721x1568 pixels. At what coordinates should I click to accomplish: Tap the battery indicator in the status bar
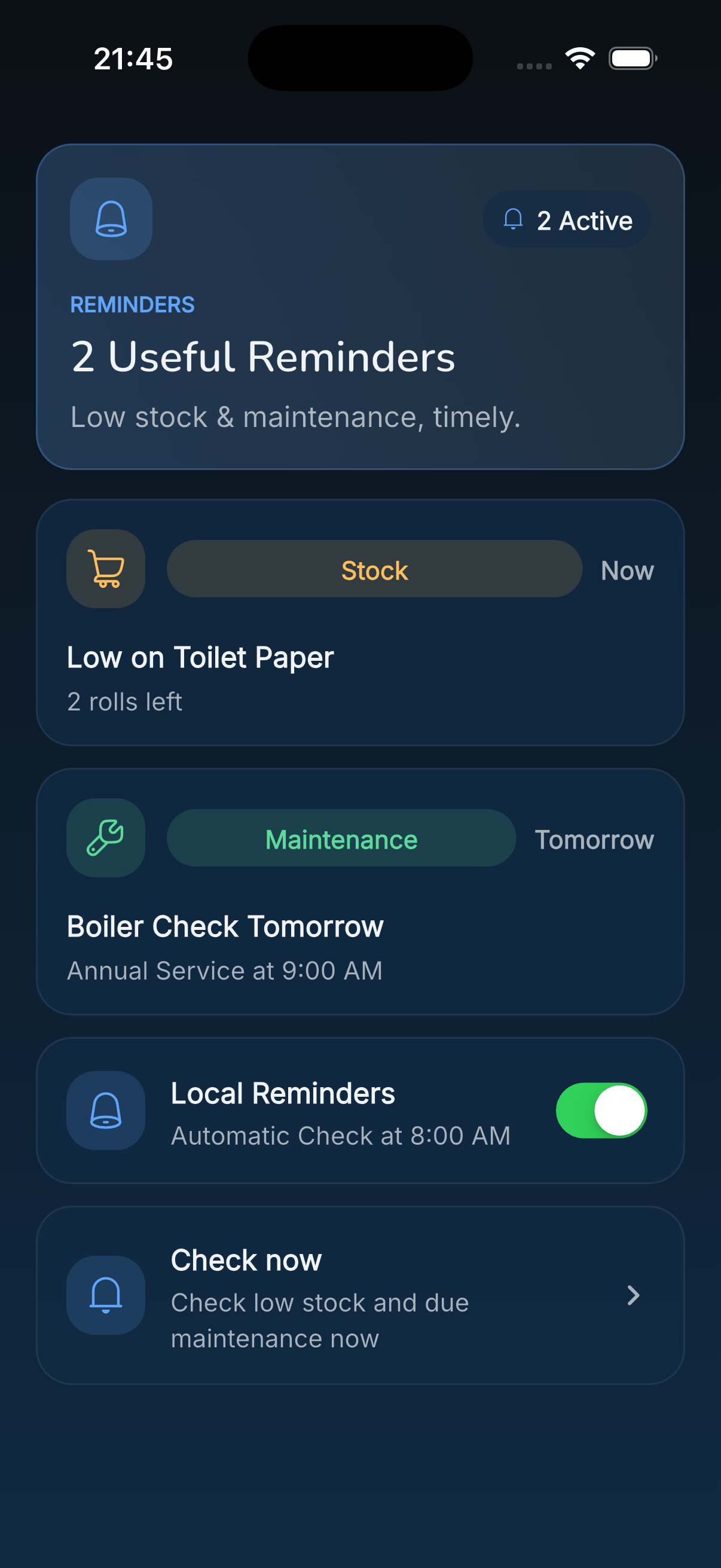[x=631, y=58]
